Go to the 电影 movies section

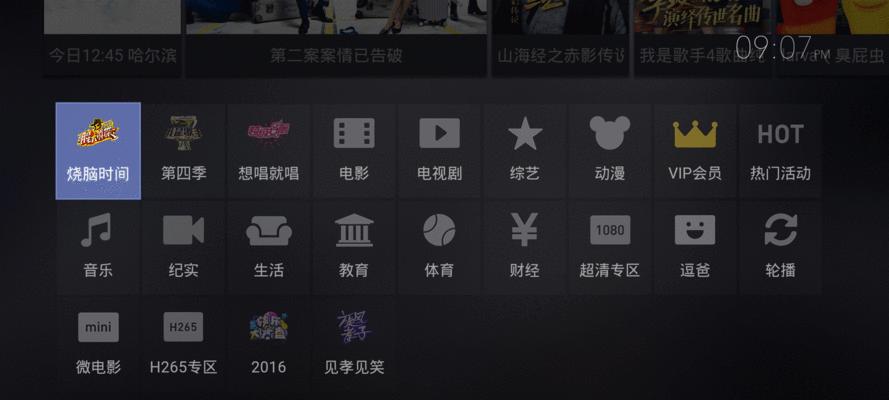(354, 150)
